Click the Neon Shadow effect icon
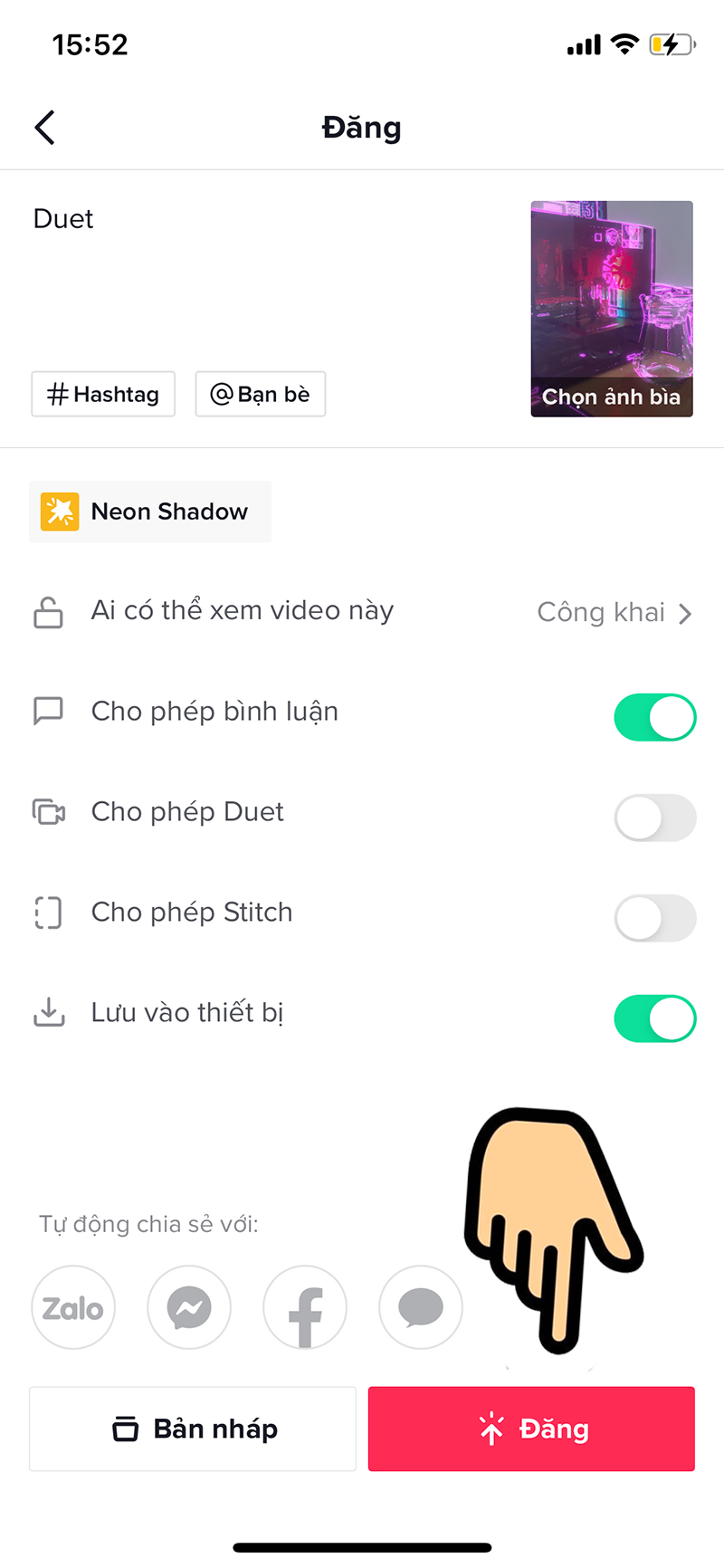 click(60, 512)
